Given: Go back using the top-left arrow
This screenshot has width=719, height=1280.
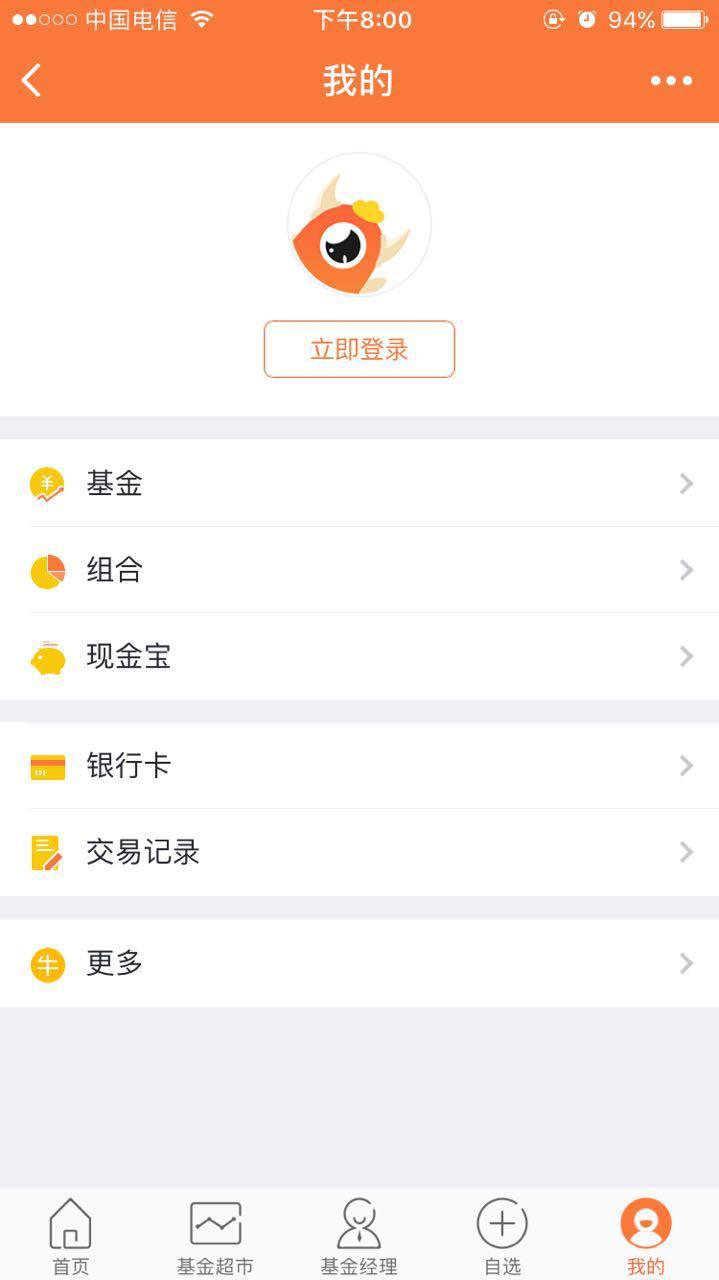Looking at the screenshot, I should pyautogui.click(x=32, y=80).
